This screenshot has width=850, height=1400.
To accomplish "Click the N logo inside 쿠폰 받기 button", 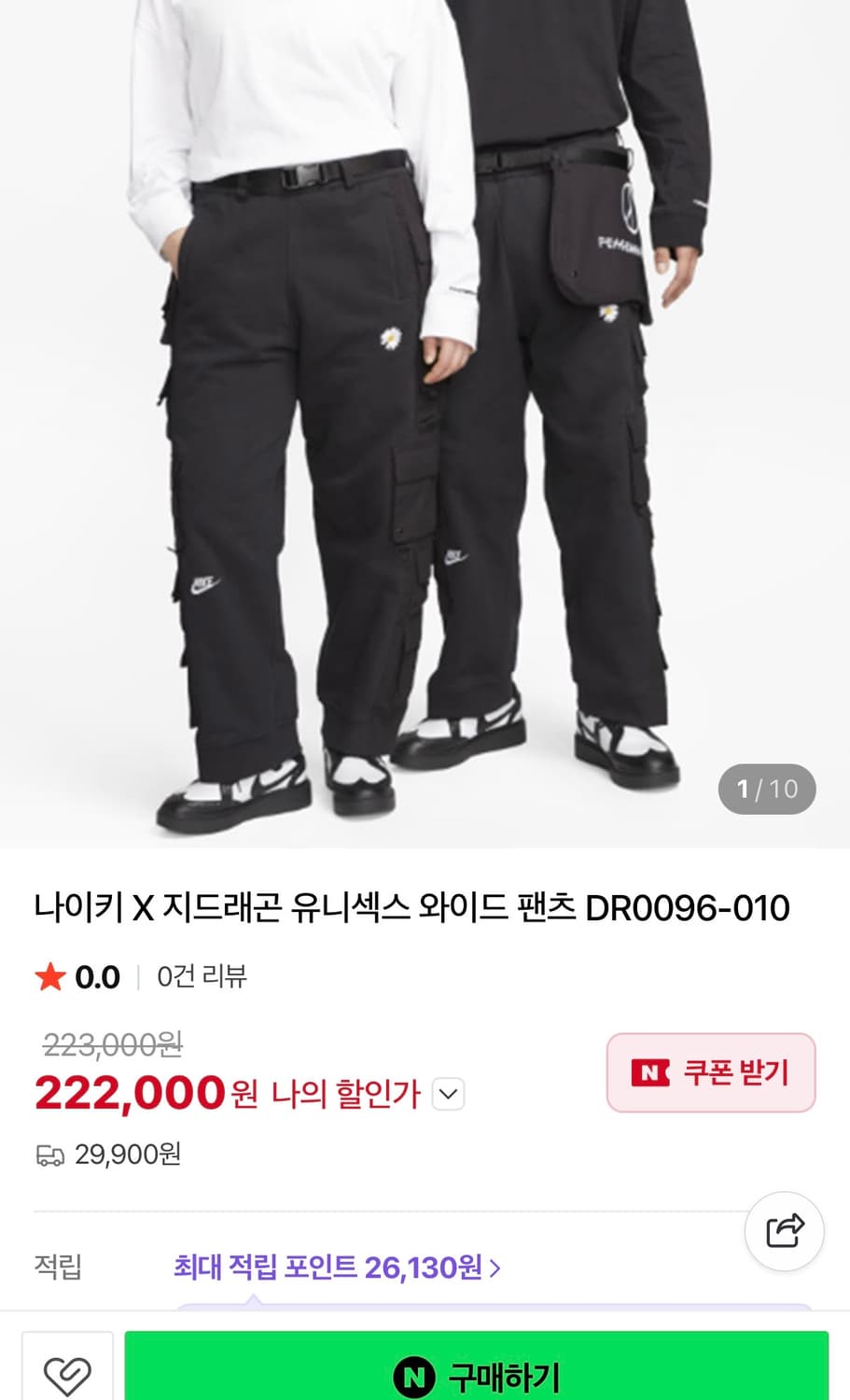I will (648, 1073).
